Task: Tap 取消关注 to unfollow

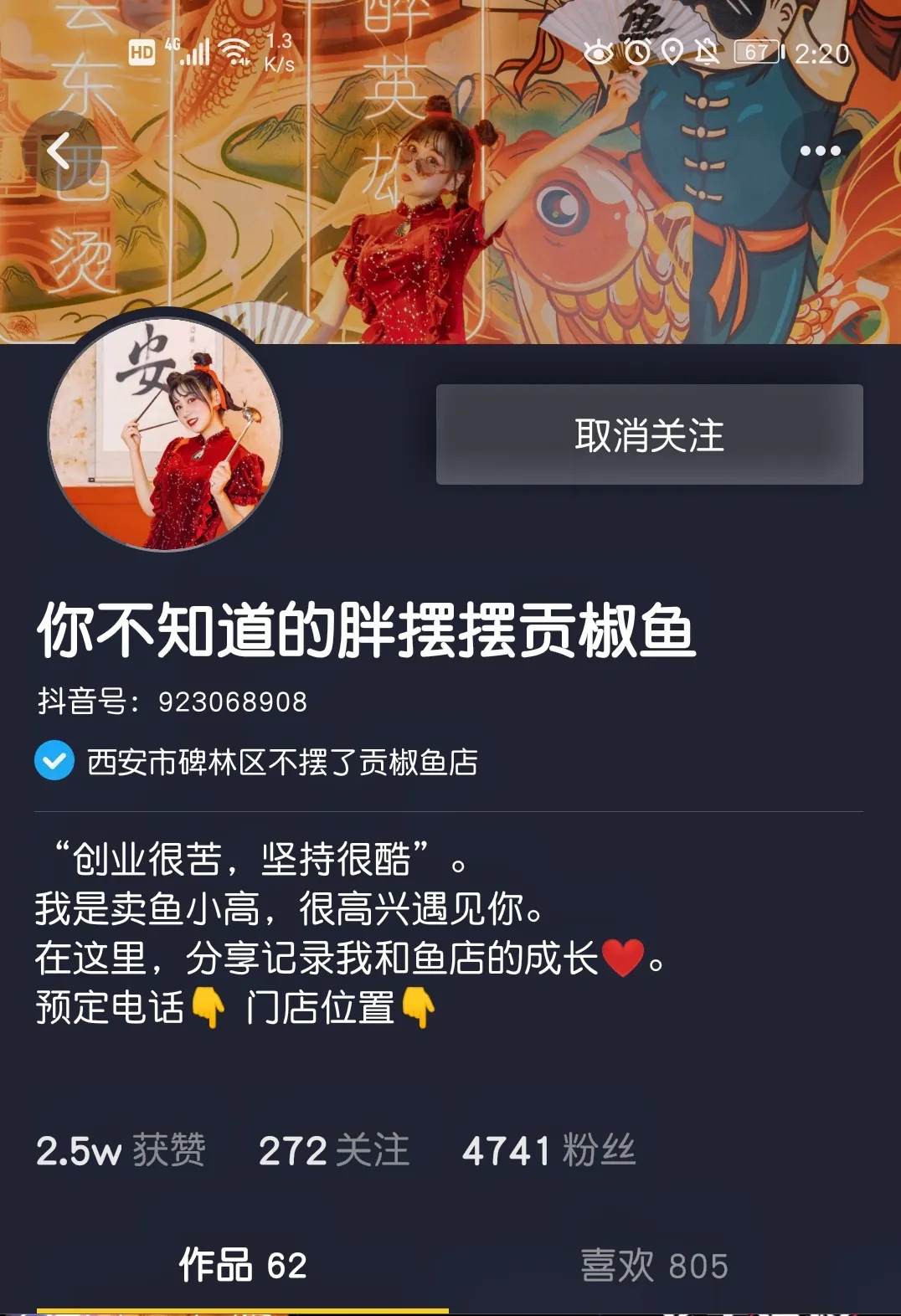Action: 649,434
